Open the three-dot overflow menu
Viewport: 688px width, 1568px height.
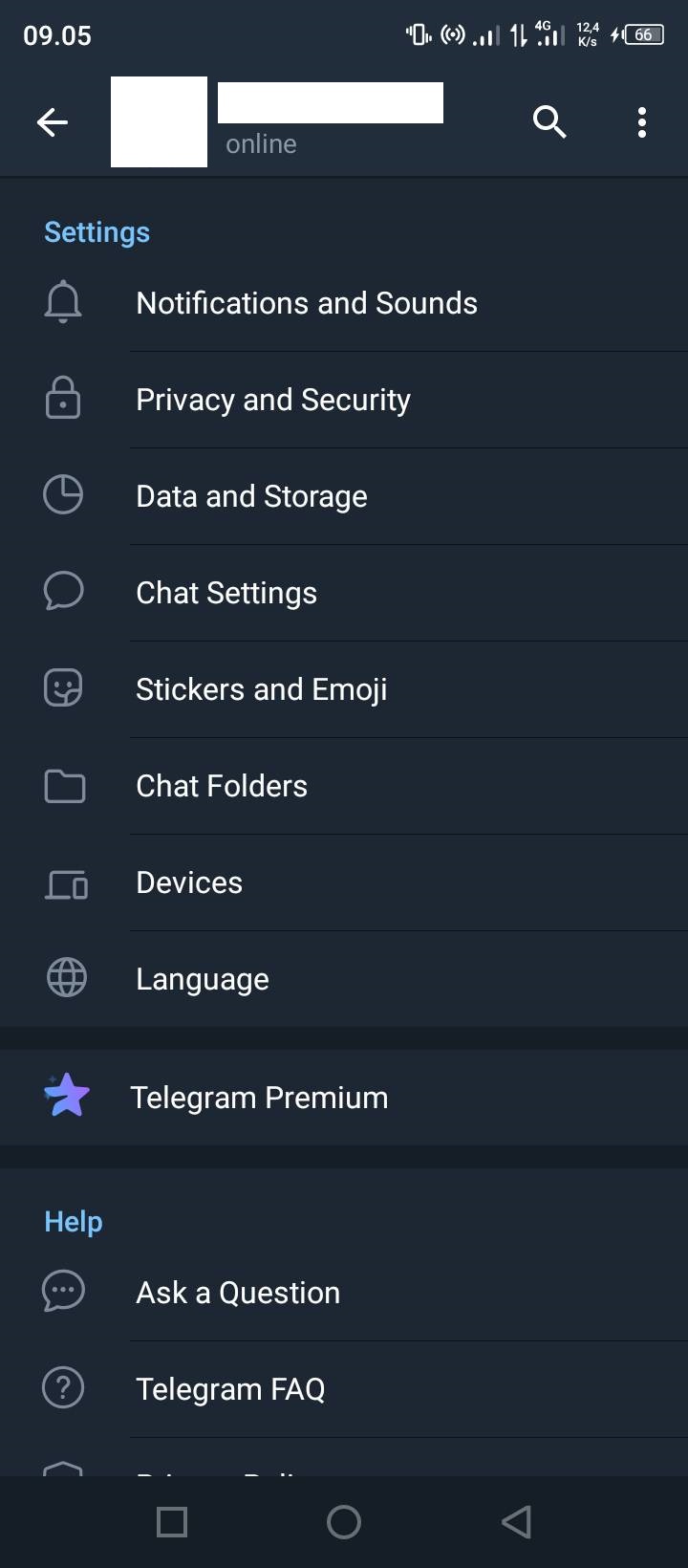pos(641,122)
